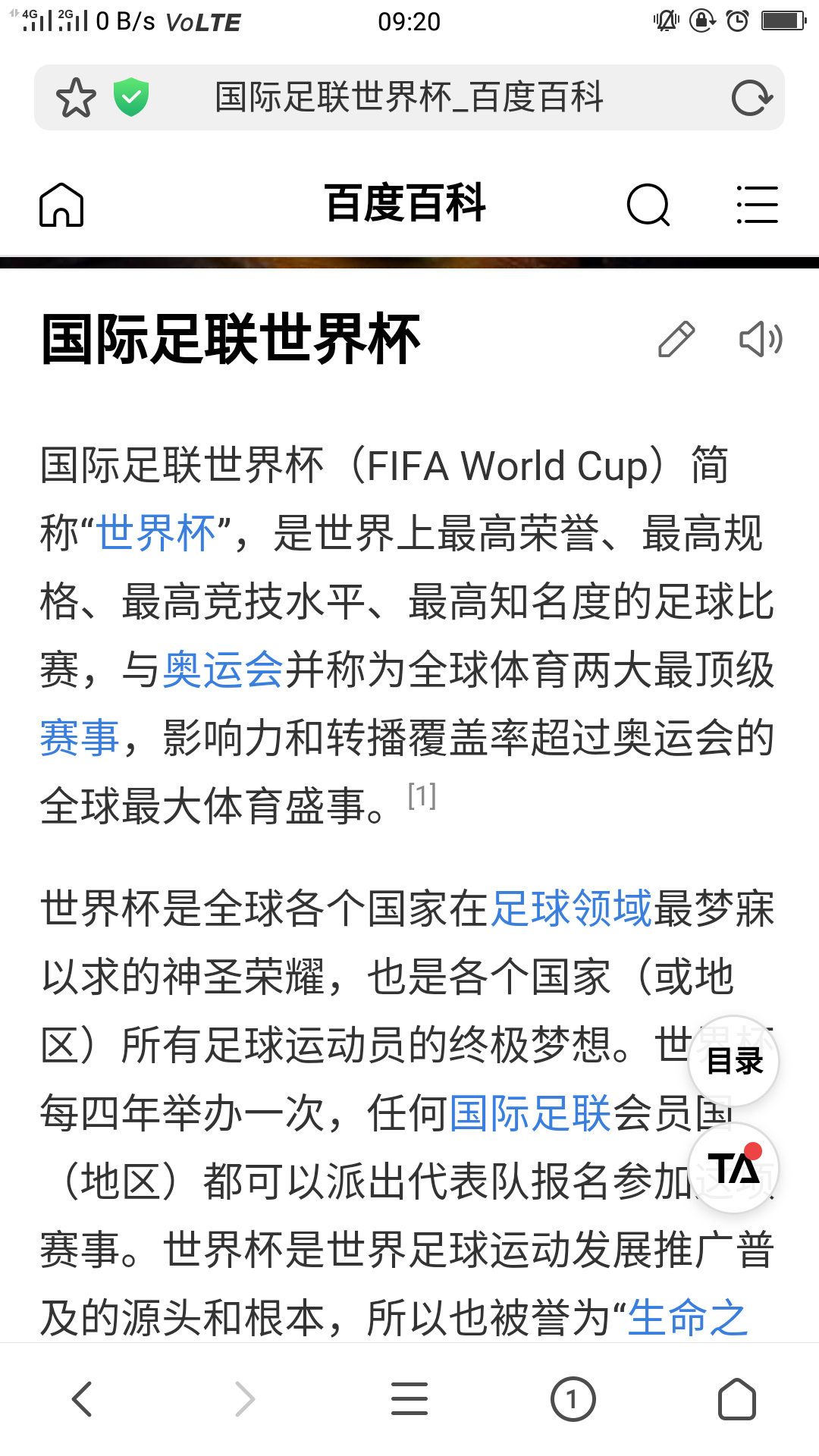This screenshot has width=819, height=1456.
Task: Go back with the browser back arrow
Action: click(x=82, y=1399)
